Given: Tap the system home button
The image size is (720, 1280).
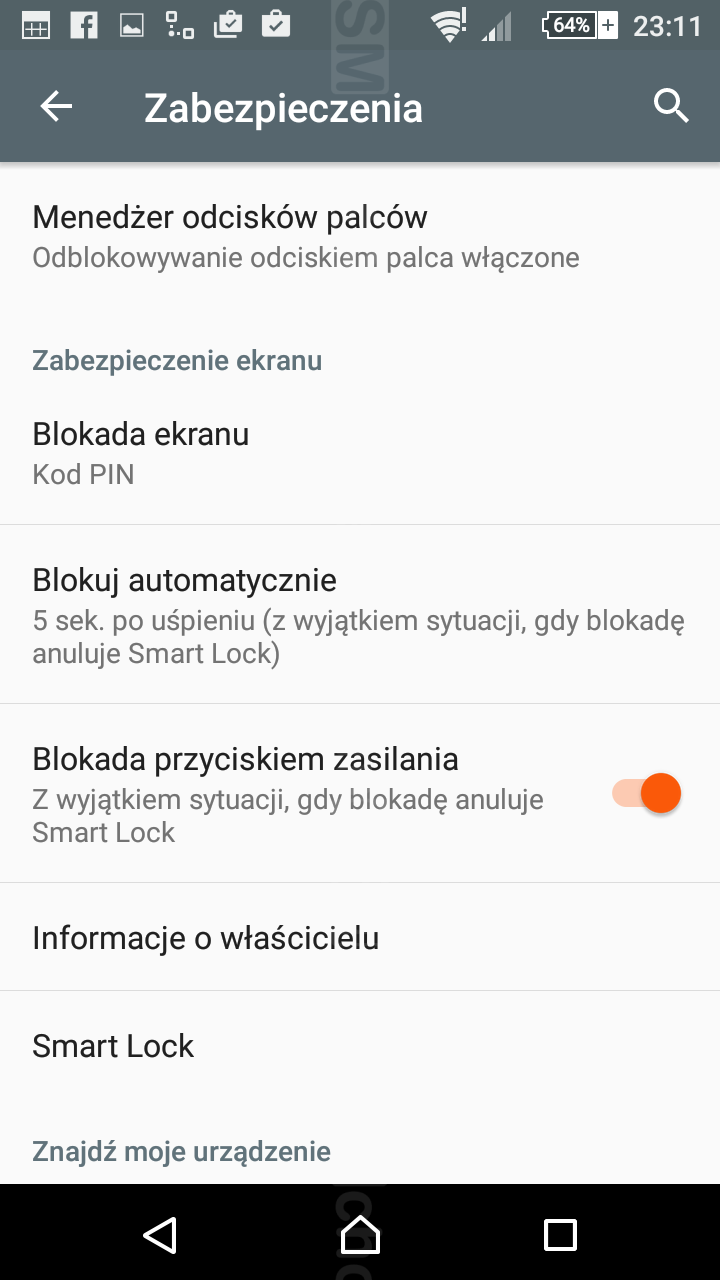Looking at the screenshot, I should pyautogui.click(x=360, y=1234).
